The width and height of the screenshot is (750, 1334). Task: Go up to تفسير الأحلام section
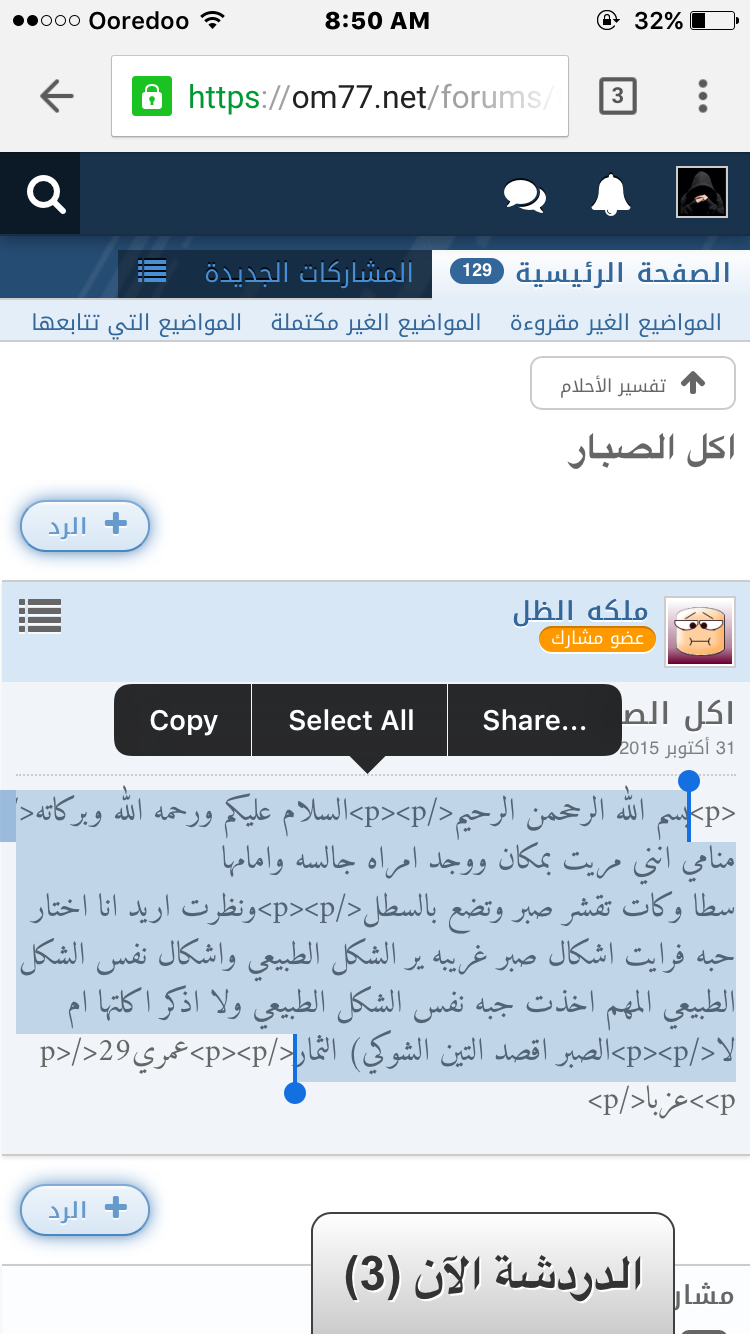click(x=632, y=383)
